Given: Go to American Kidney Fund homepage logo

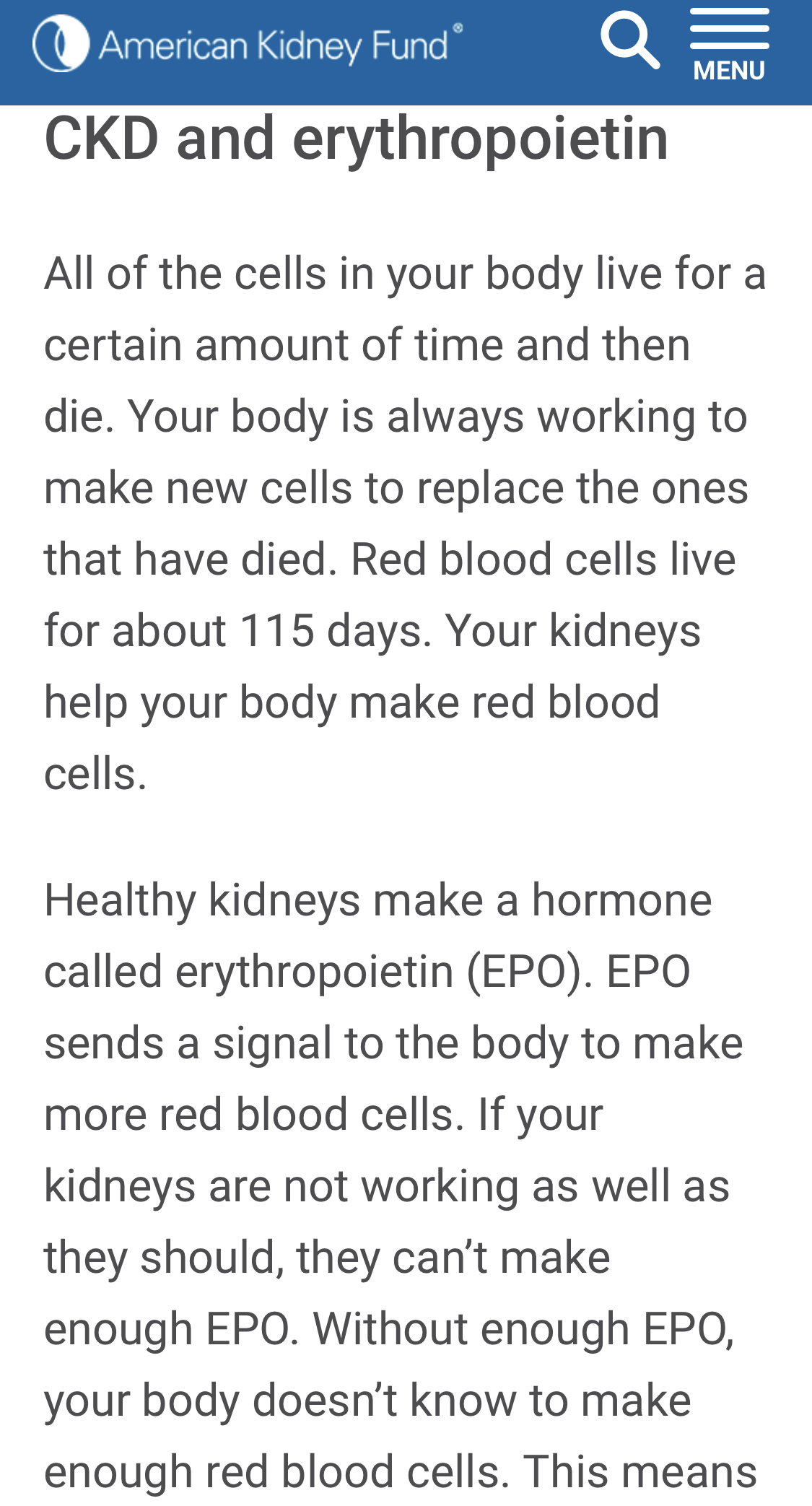Looking at the screenshot, I should pyautogui.click(x=248, y=43).
